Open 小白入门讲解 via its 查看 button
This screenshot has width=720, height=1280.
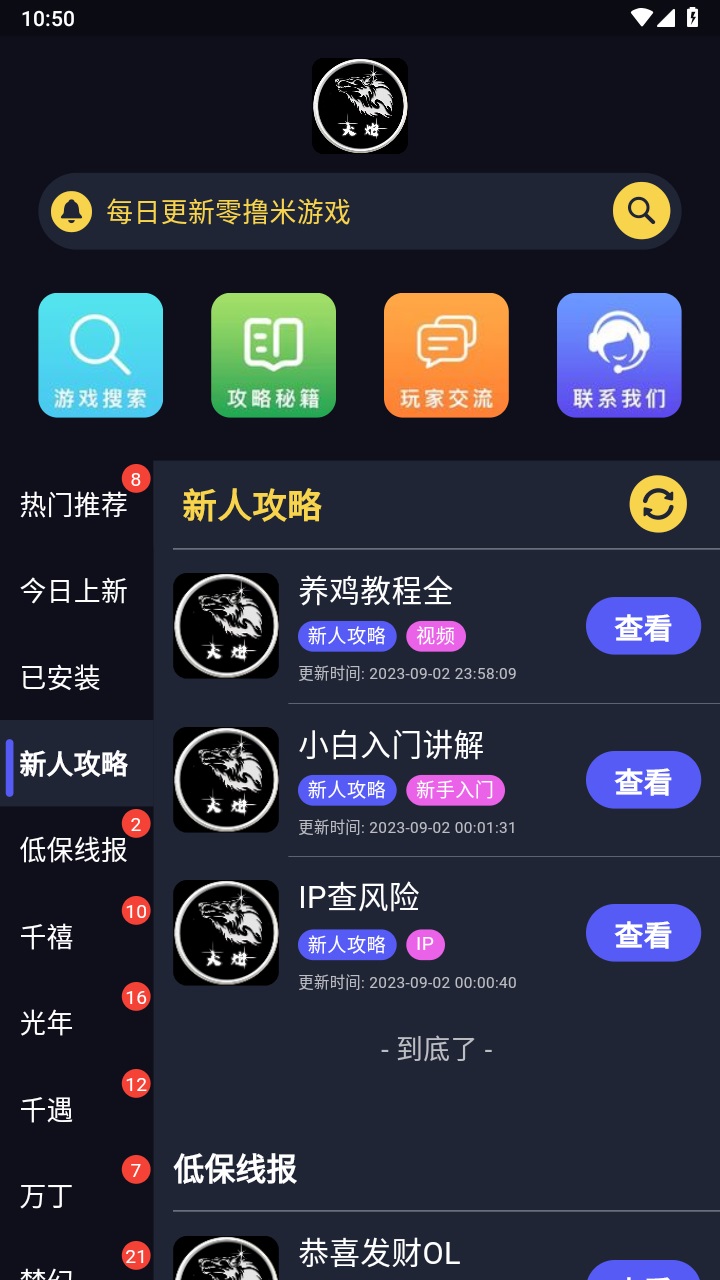(x=643, y=780)
